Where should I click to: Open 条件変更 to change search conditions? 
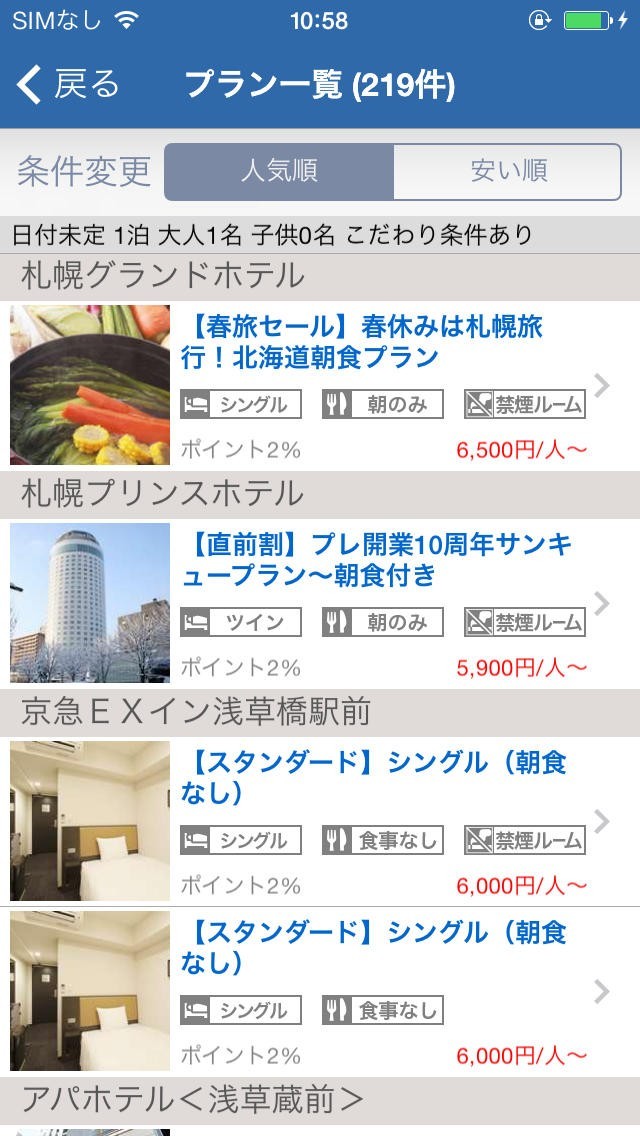pyautogui.click(x=83, y=171)
